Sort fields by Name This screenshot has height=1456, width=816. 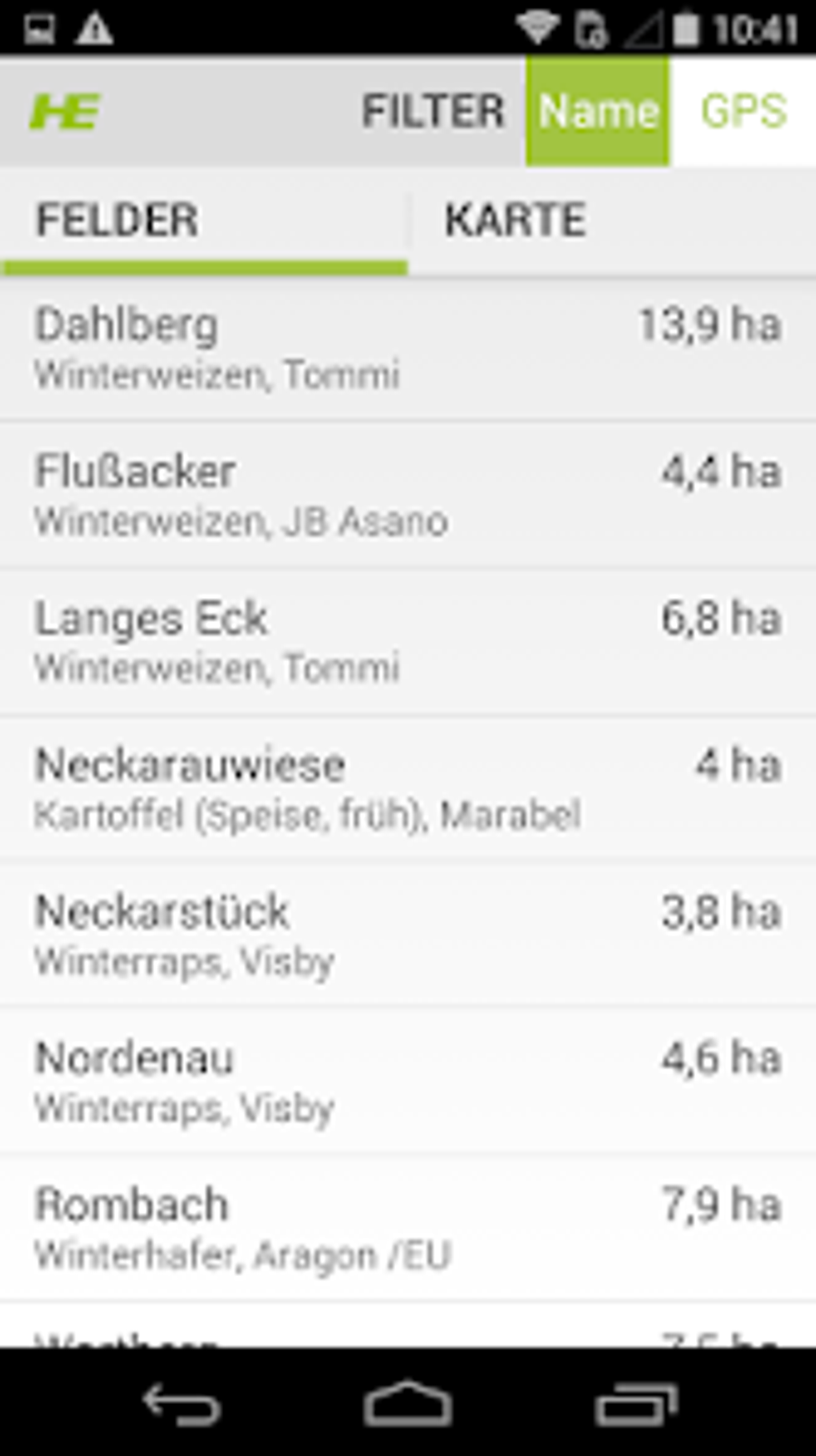598,111
